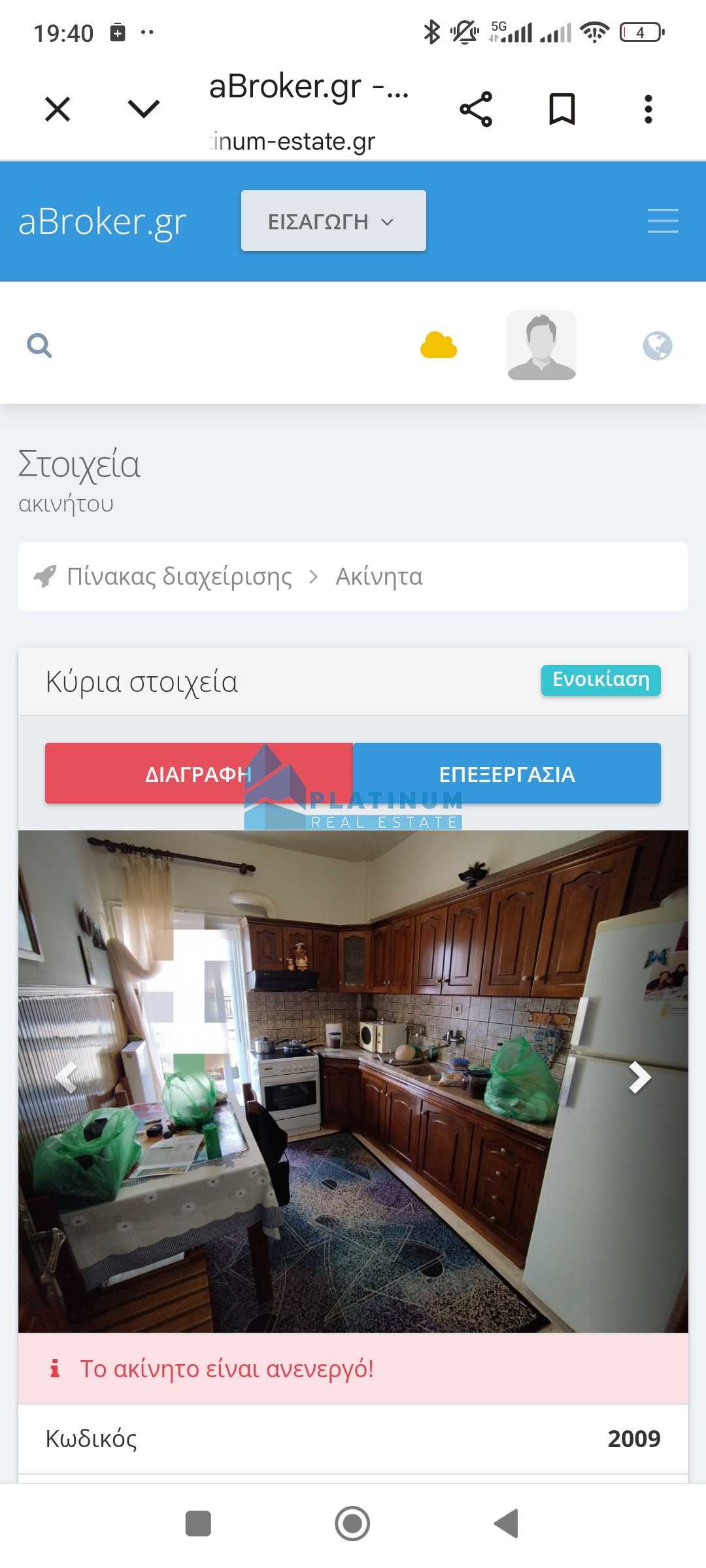Image resolution: width=706 pixels, height=1568 pixels.
Task: Return to the home screen
Action: pos(352,1524)
